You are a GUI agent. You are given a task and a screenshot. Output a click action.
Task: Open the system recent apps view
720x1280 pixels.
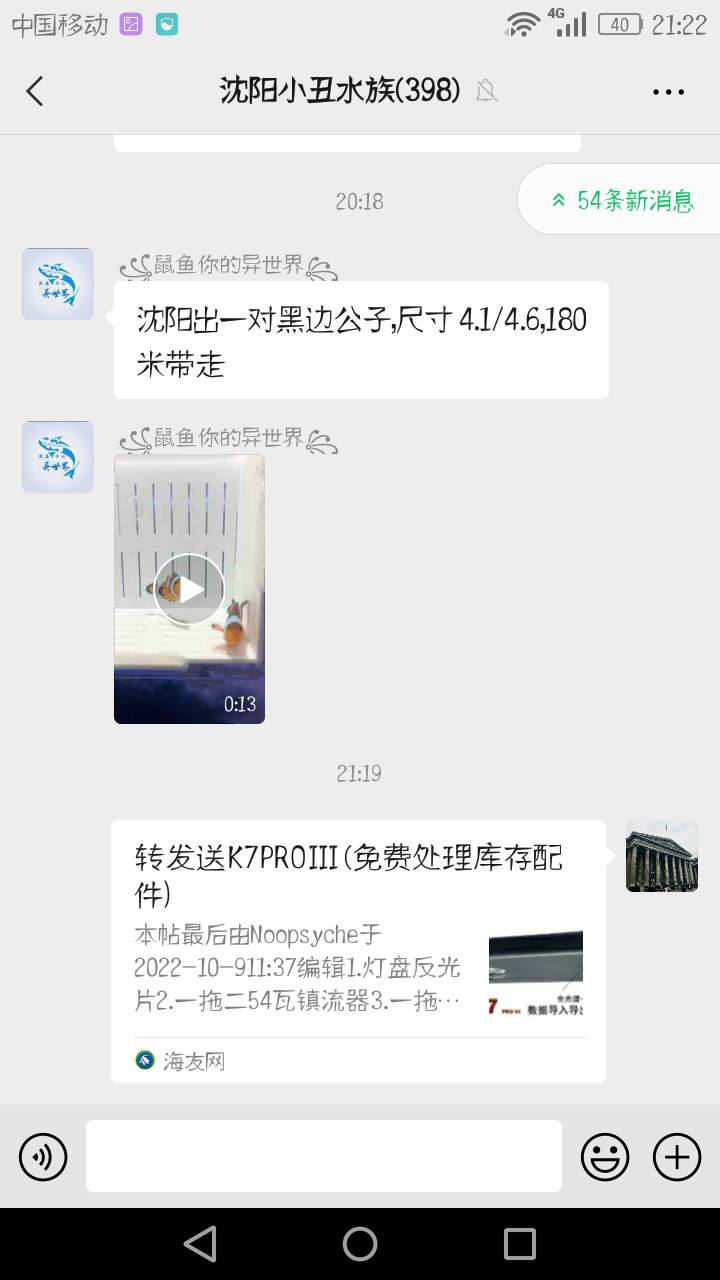pos(520,1244)
